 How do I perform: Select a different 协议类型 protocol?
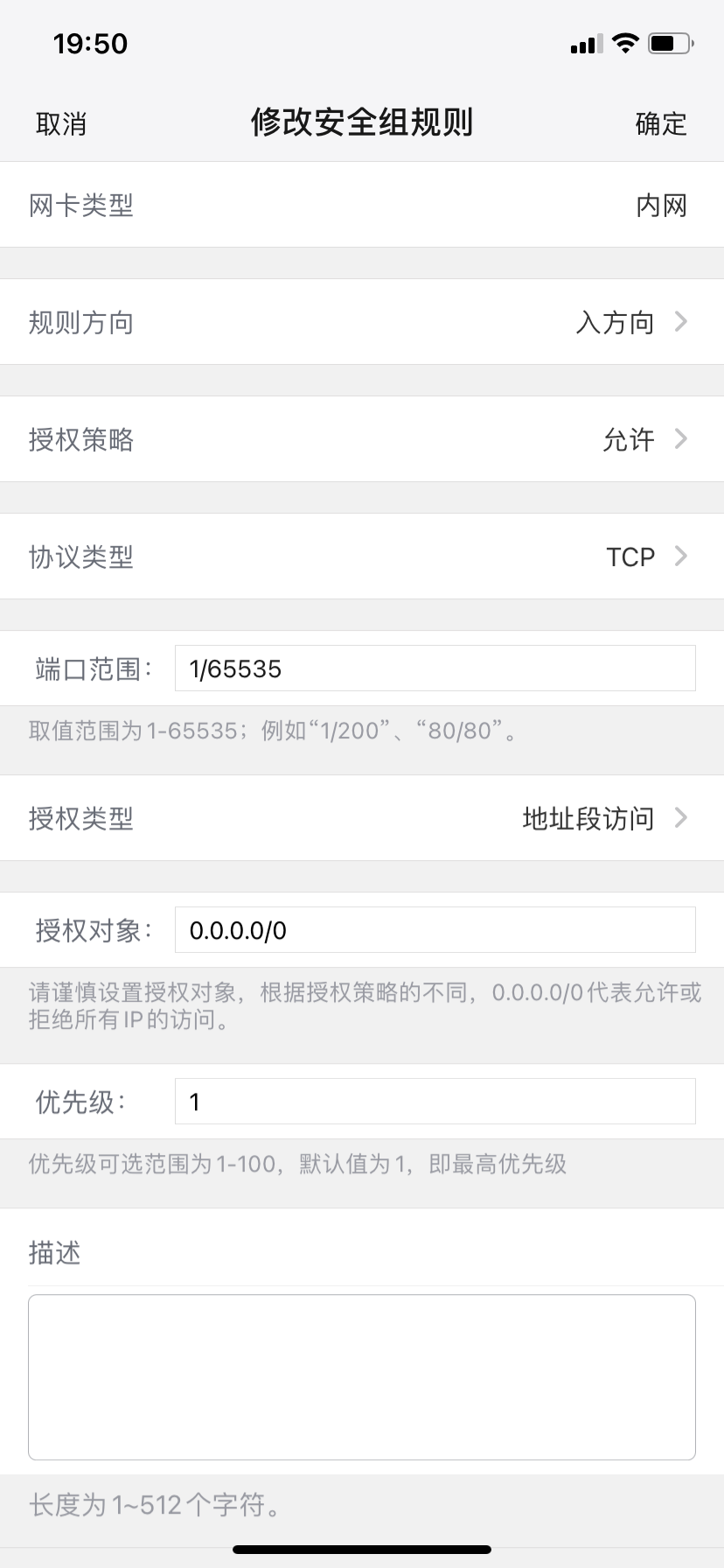tap(362, 556)
